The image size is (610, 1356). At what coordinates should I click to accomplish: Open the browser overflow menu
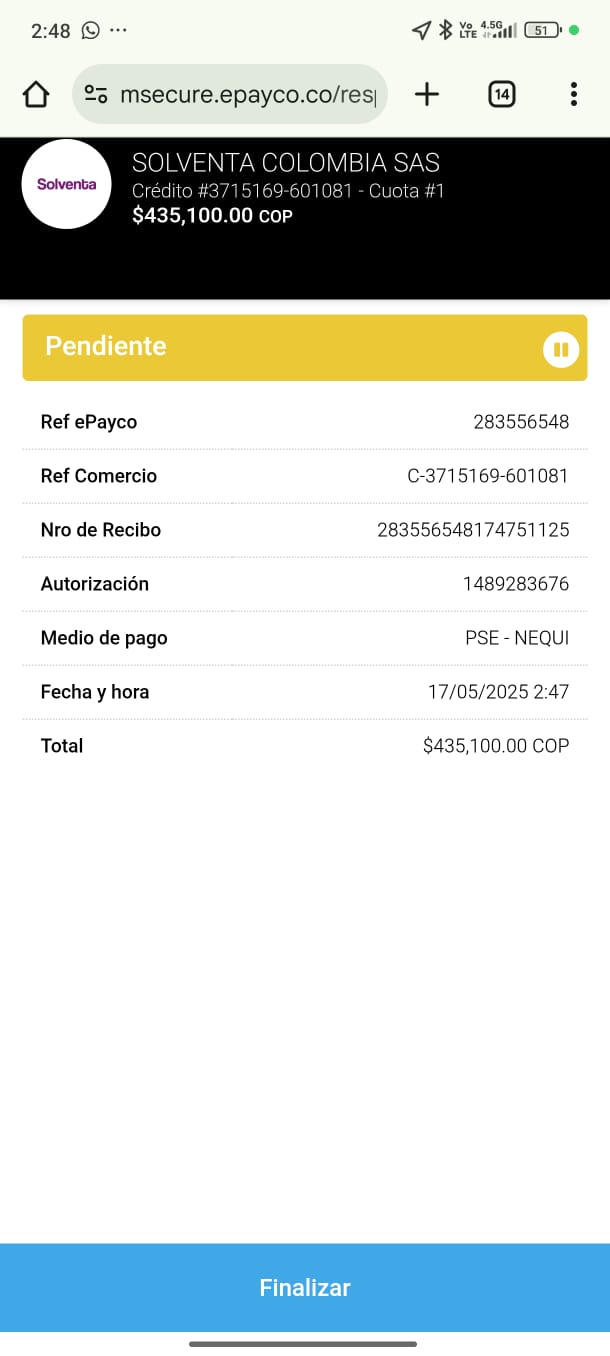pos(573,95)
